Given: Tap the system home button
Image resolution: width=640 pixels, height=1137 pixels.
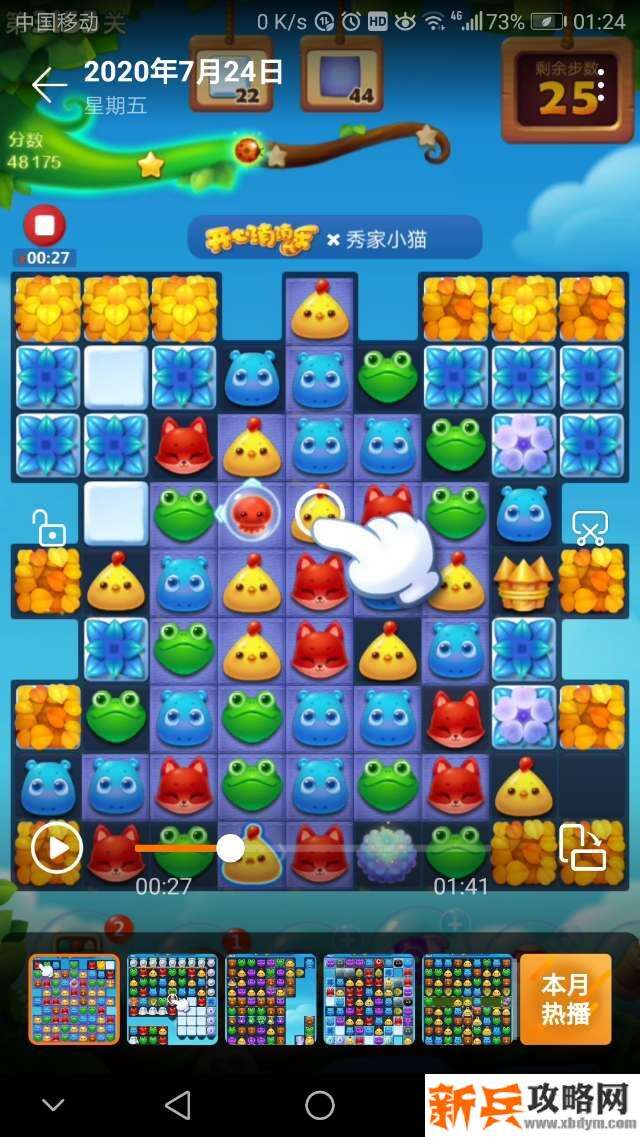Looking at the screenshot, I should (320, 1104).
